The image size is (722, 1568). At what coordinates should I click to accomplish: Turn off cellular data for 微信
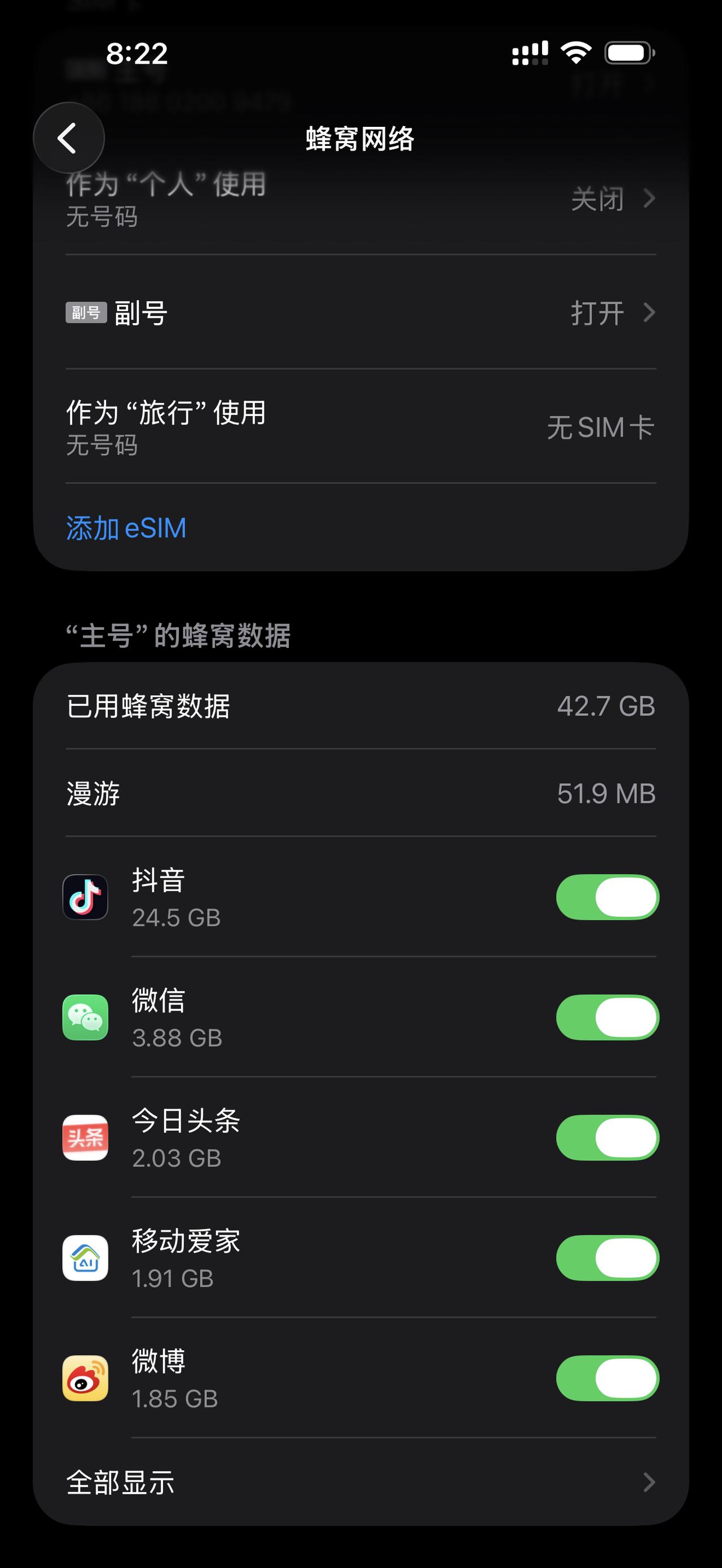coord(607,1017)
